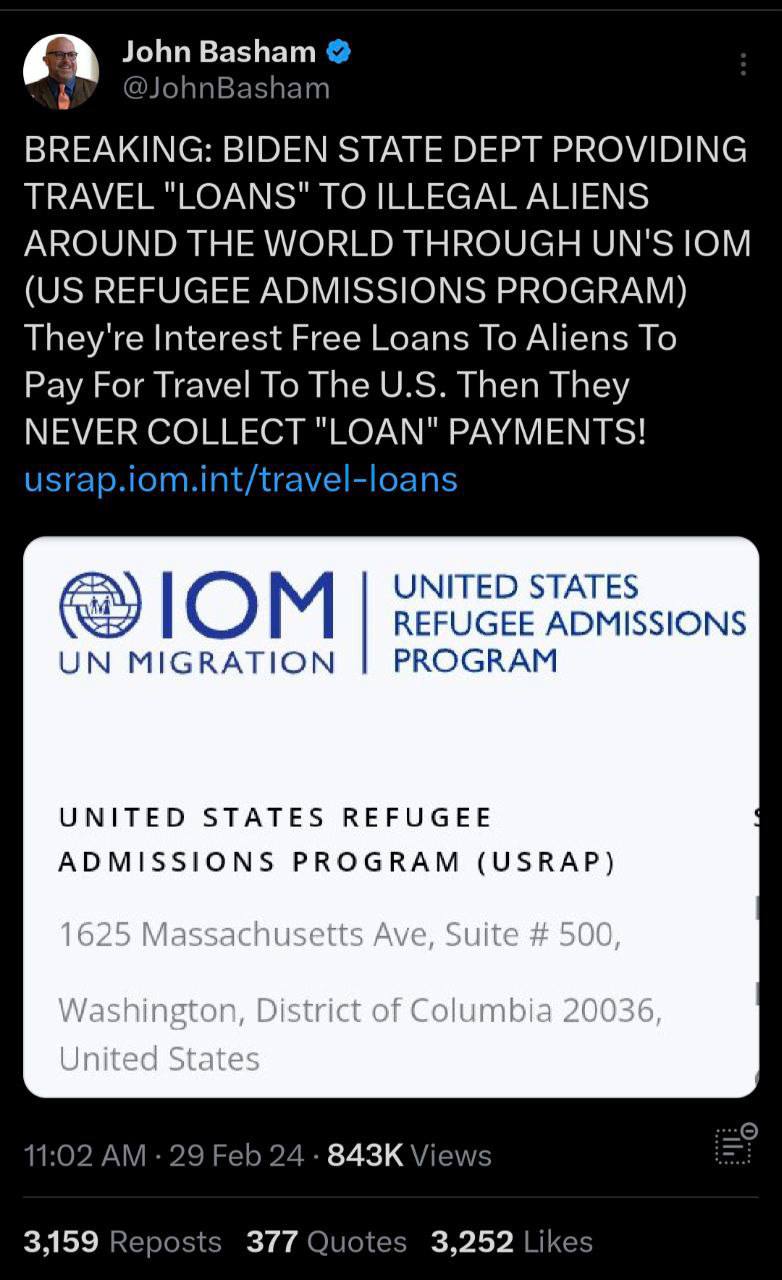Image resolution: width=782 pixels, height=1280 pixels.
Task: Open the tweet's three-dot overflow menu
Action: [742, 64]
